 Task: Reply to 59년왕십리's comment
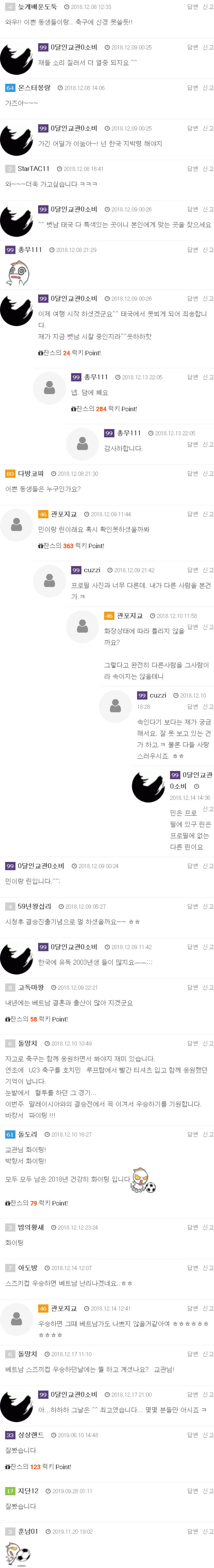click(192, 906)
